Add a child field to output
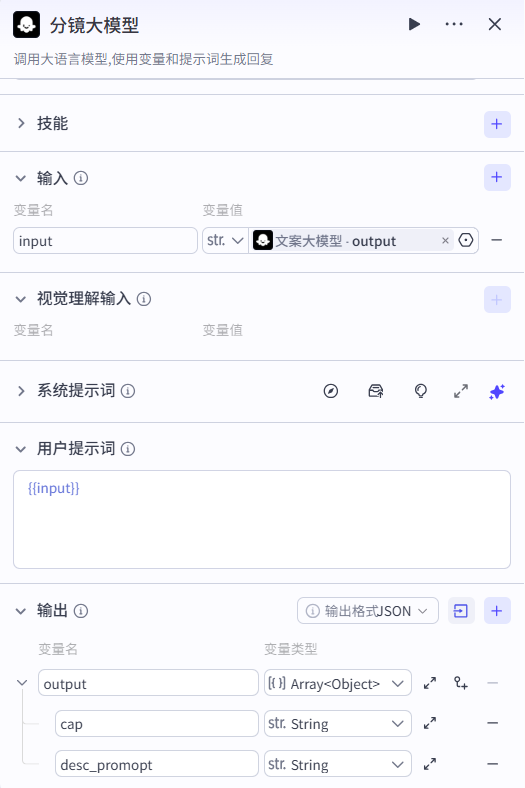This screenshot has width=525, height=788. [x=461, y=683]
